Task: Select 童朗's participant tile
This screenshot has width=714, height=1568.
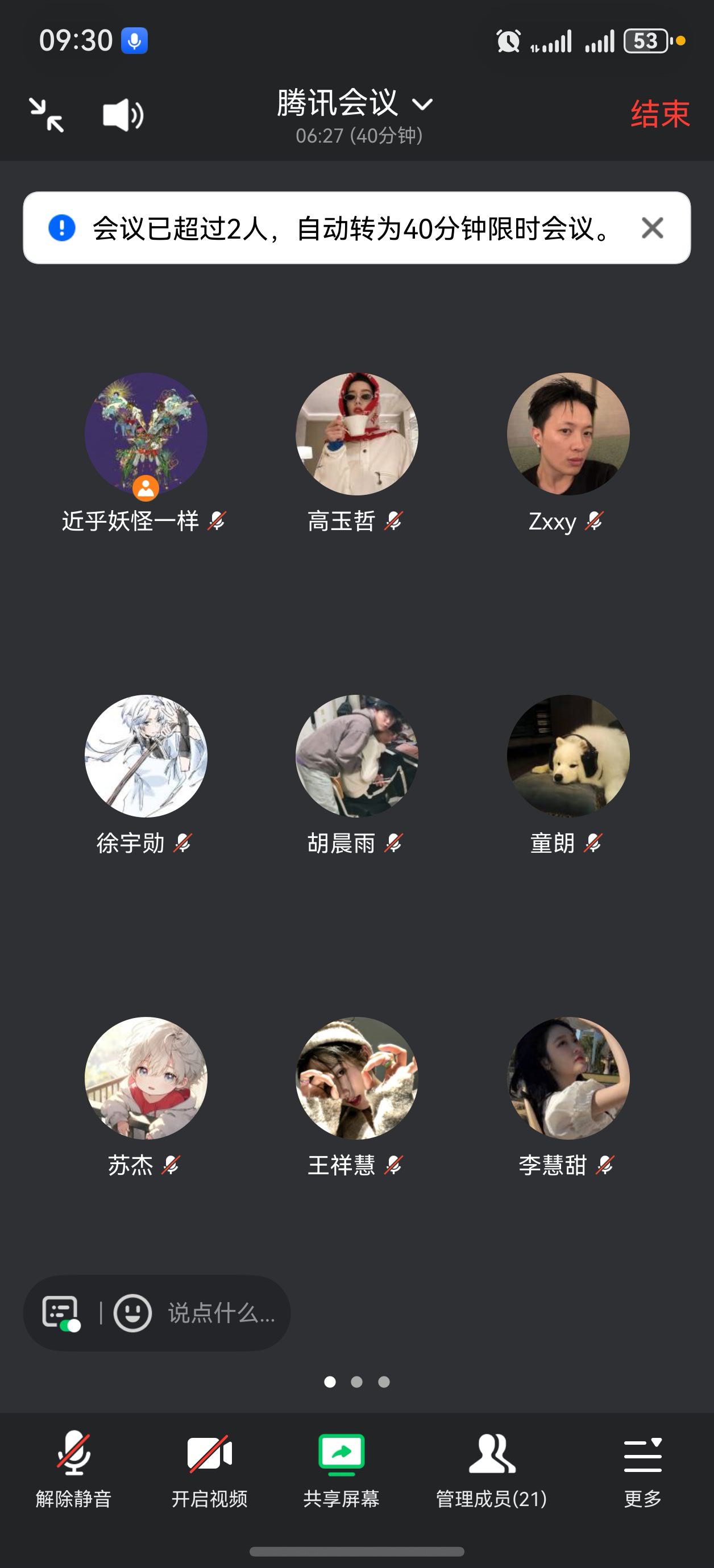Action: pyautogui.click(x=568, y=756)
